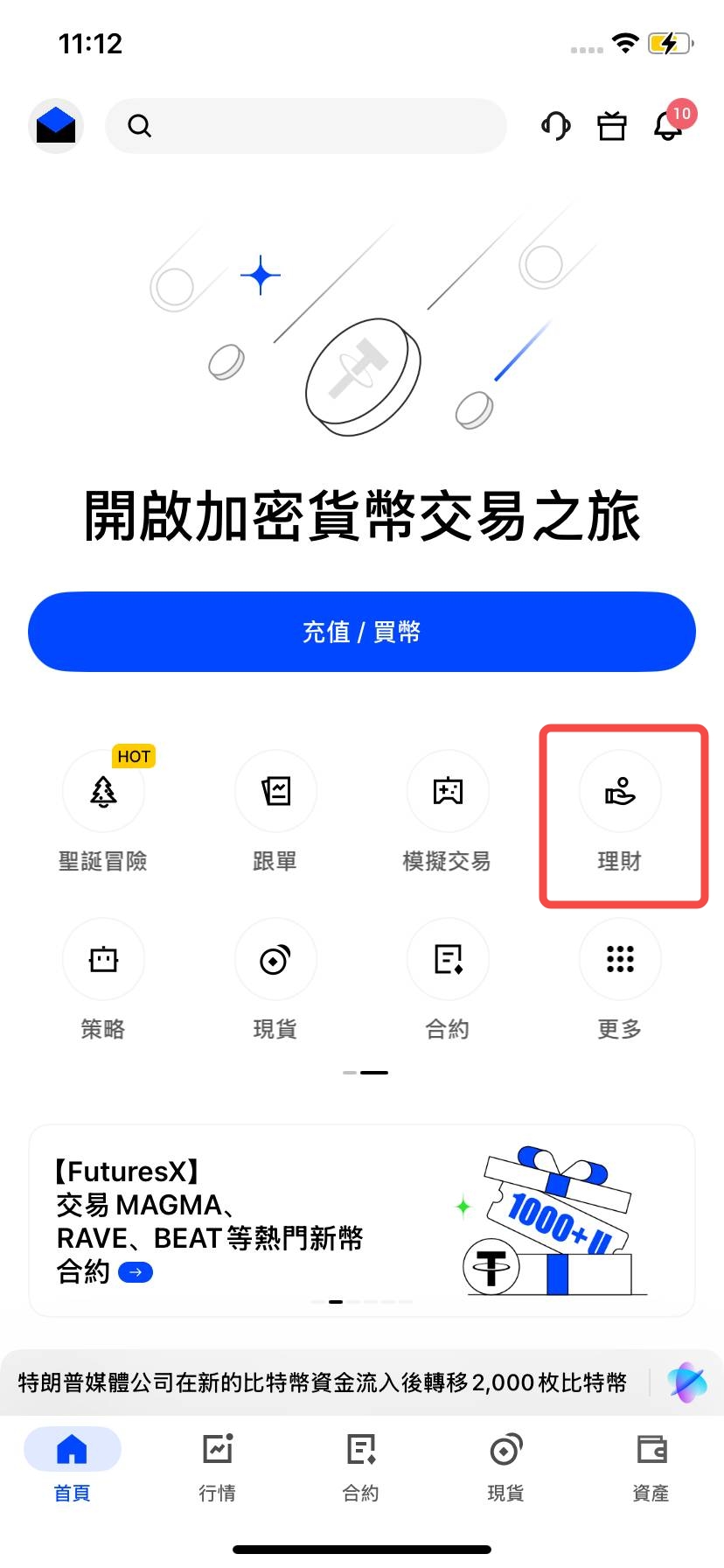This screenshot has height=1568, width=724.
Task: Go to the 合約 tab in bottom navigation
Action: click(x=360, y=1463)
